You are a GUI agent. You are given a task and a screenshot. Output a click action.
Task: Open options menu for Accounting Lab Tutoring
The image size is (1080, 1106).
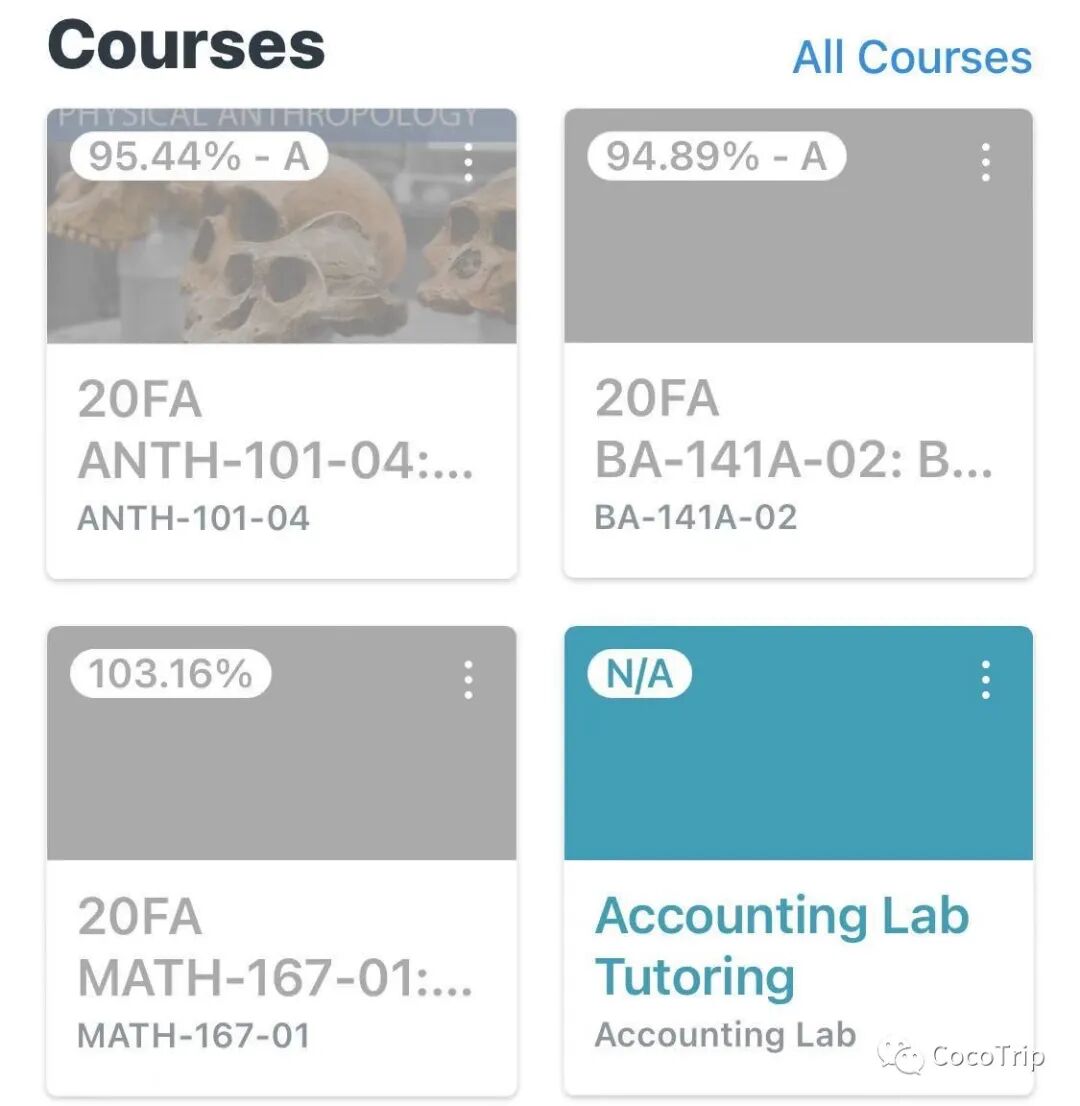click(x=985, y=680)
